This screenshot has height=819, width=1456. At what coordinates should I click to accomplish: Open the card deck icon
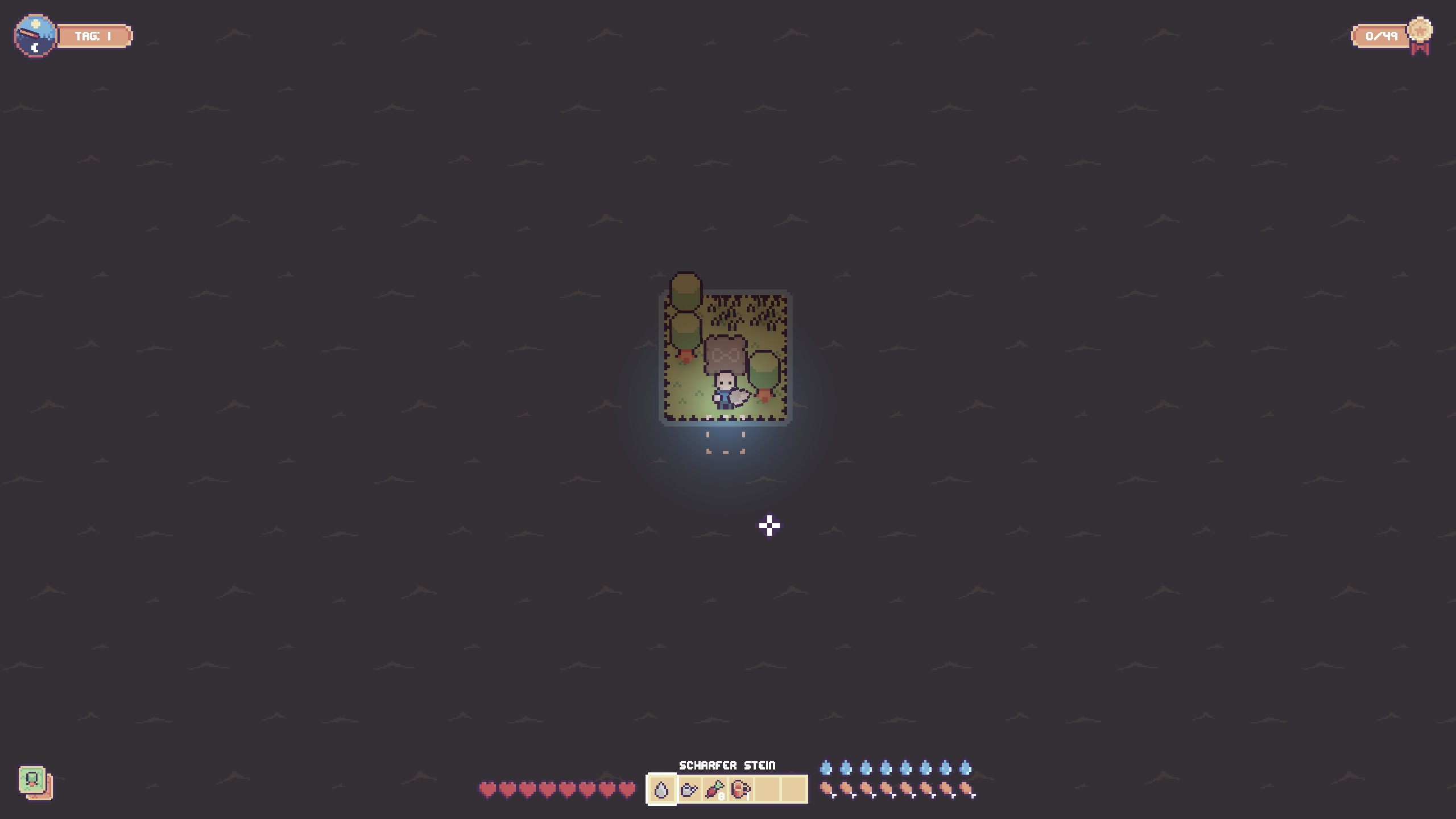[35, 783]
